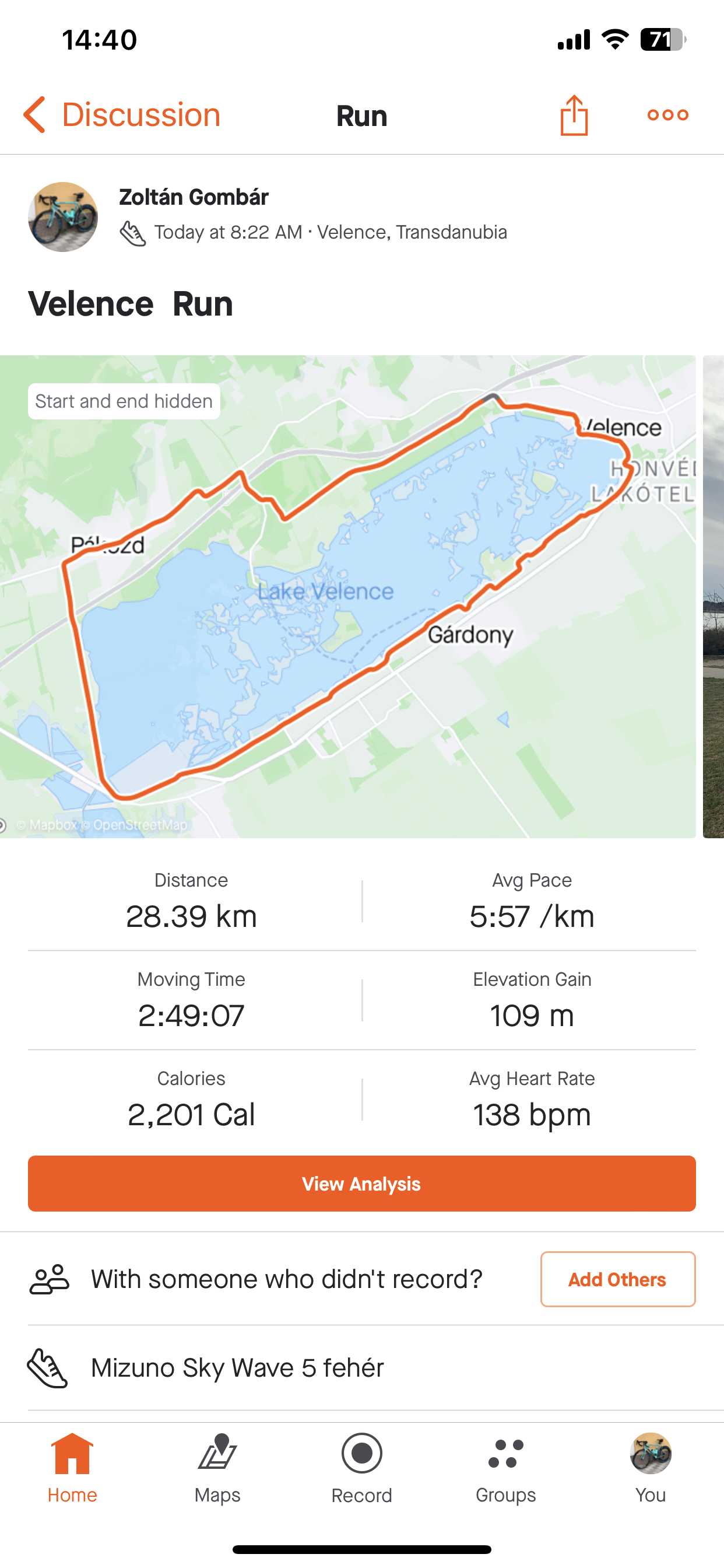Open the Record tab
The image size is (724, 1568).
pos(361,1468)
